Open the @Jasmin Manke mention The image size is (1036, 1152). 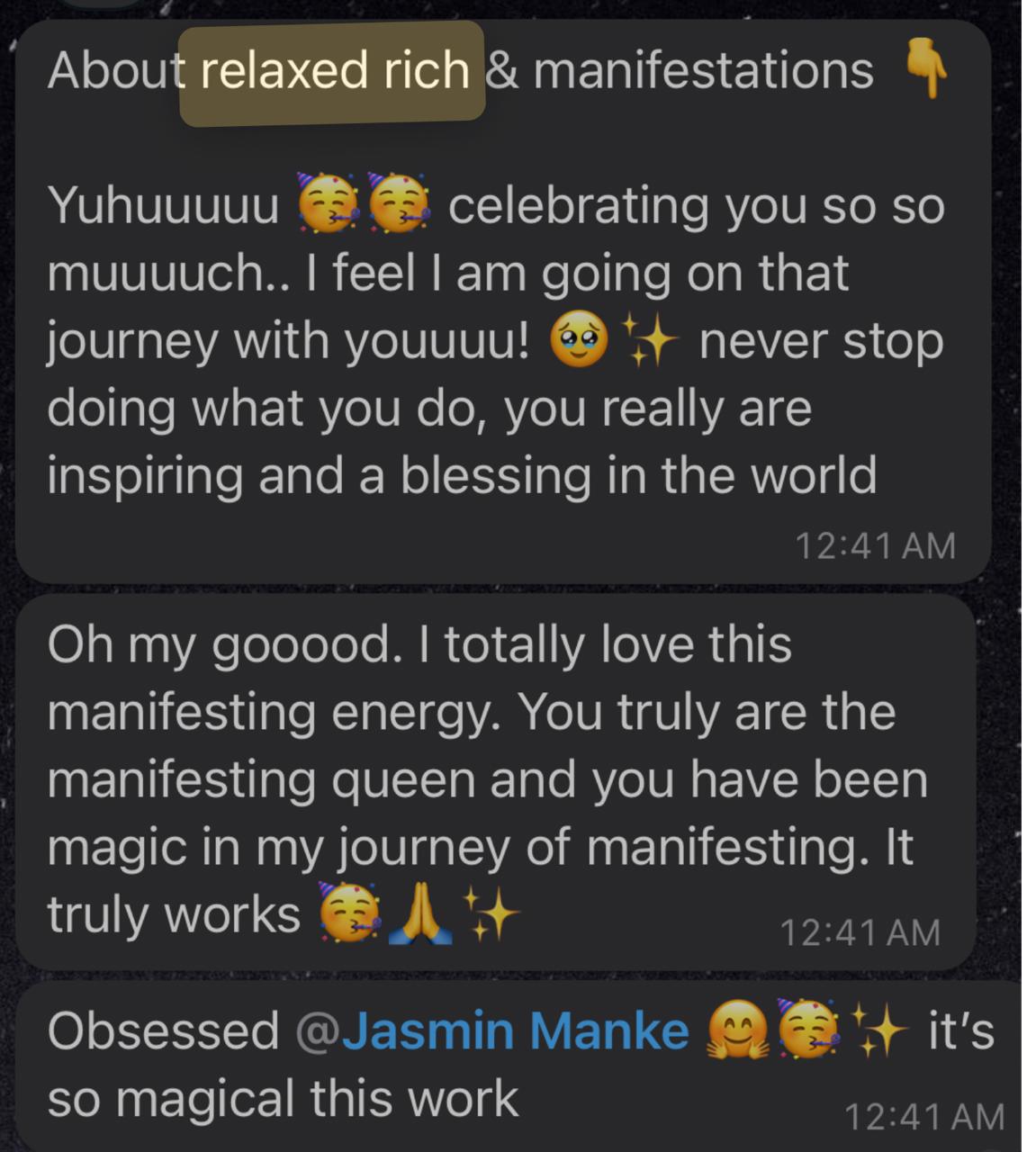click(492, 1031)
